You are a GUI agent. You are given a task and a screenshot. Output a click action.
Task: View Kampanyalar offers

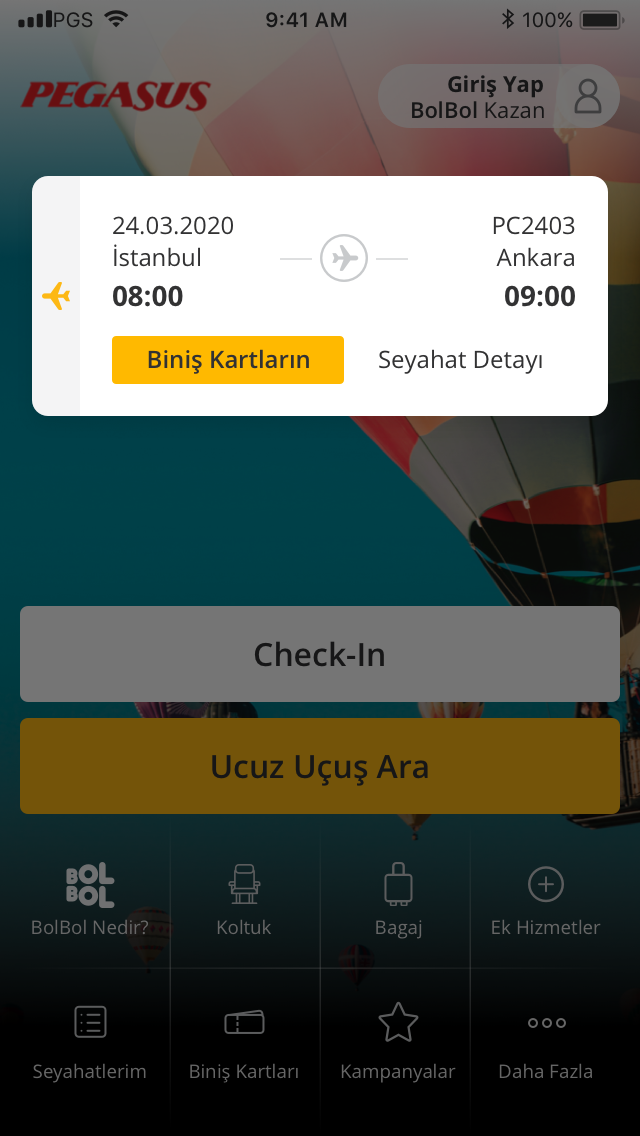398,1042
